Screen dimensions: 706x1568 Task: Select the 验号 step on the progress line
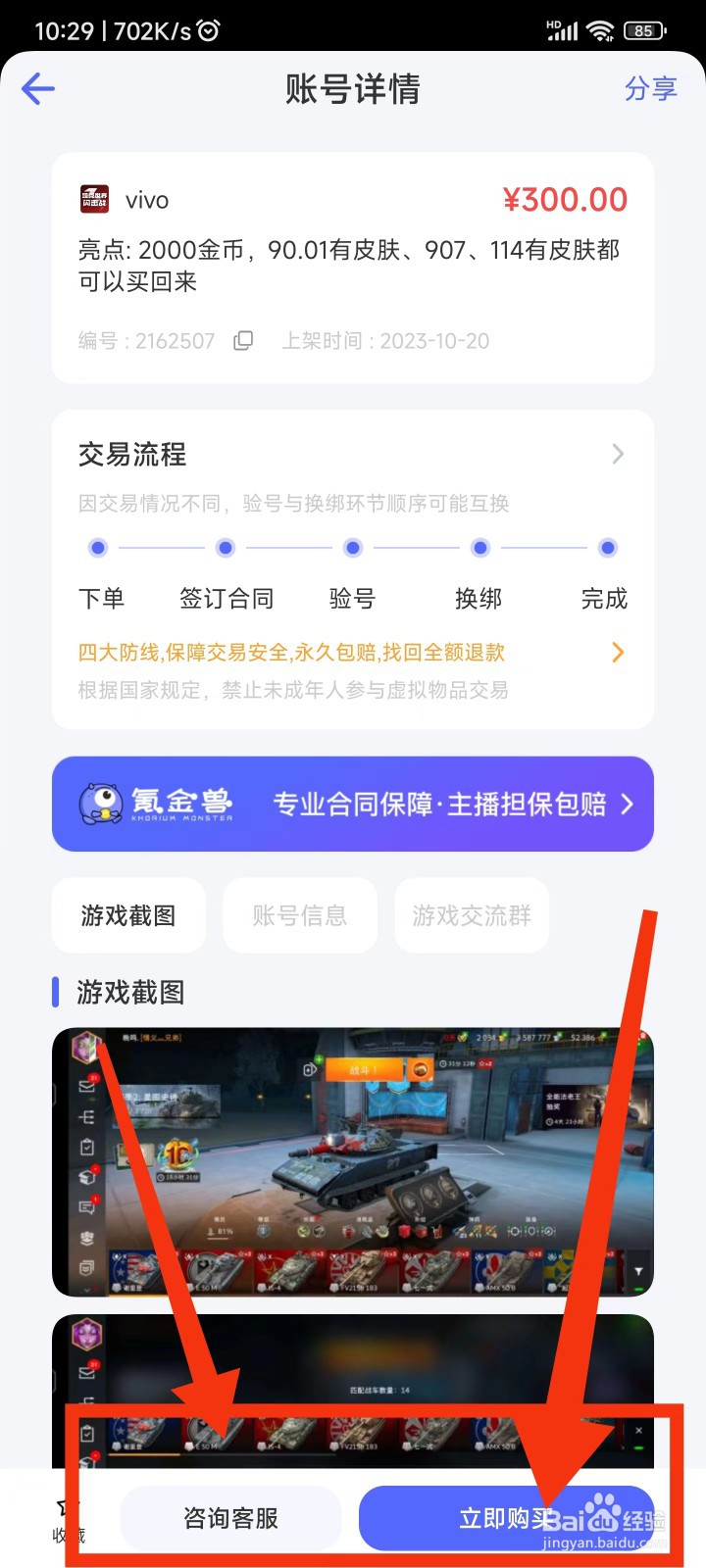pyautogui.click(x=352, y=548)
